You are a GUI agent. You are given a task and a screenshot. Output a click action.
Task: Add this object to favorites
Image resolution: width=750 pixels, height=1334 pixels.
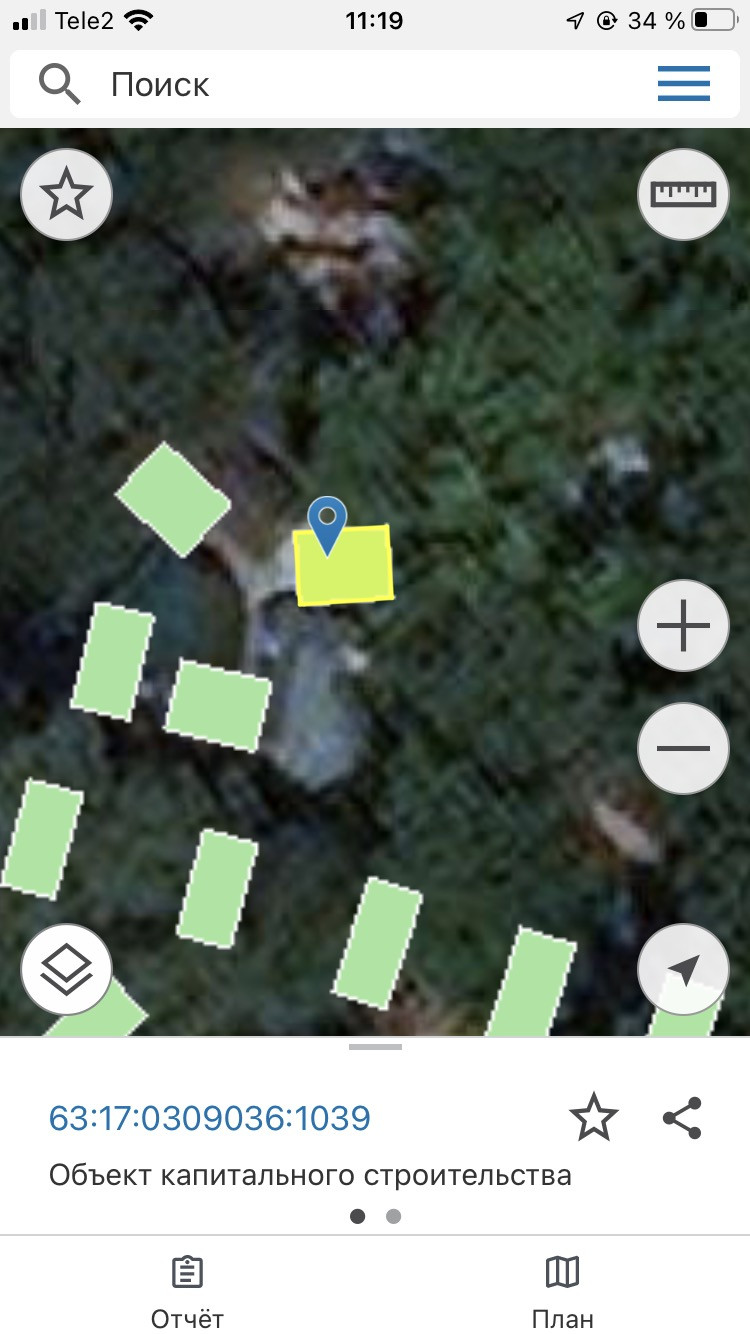[594, 1117]
